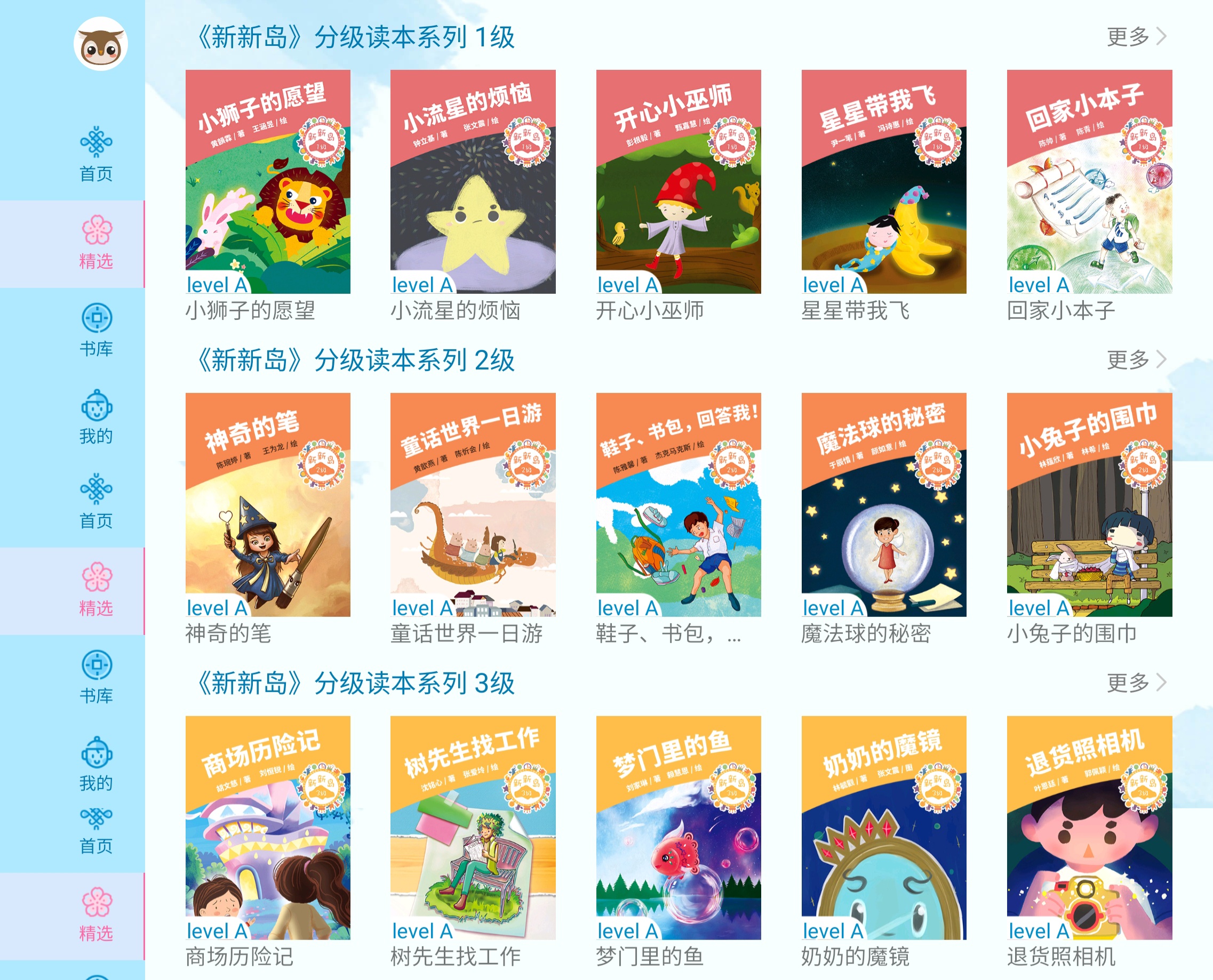
Task: Read 开心小巫师
Action: coord(678,182)
